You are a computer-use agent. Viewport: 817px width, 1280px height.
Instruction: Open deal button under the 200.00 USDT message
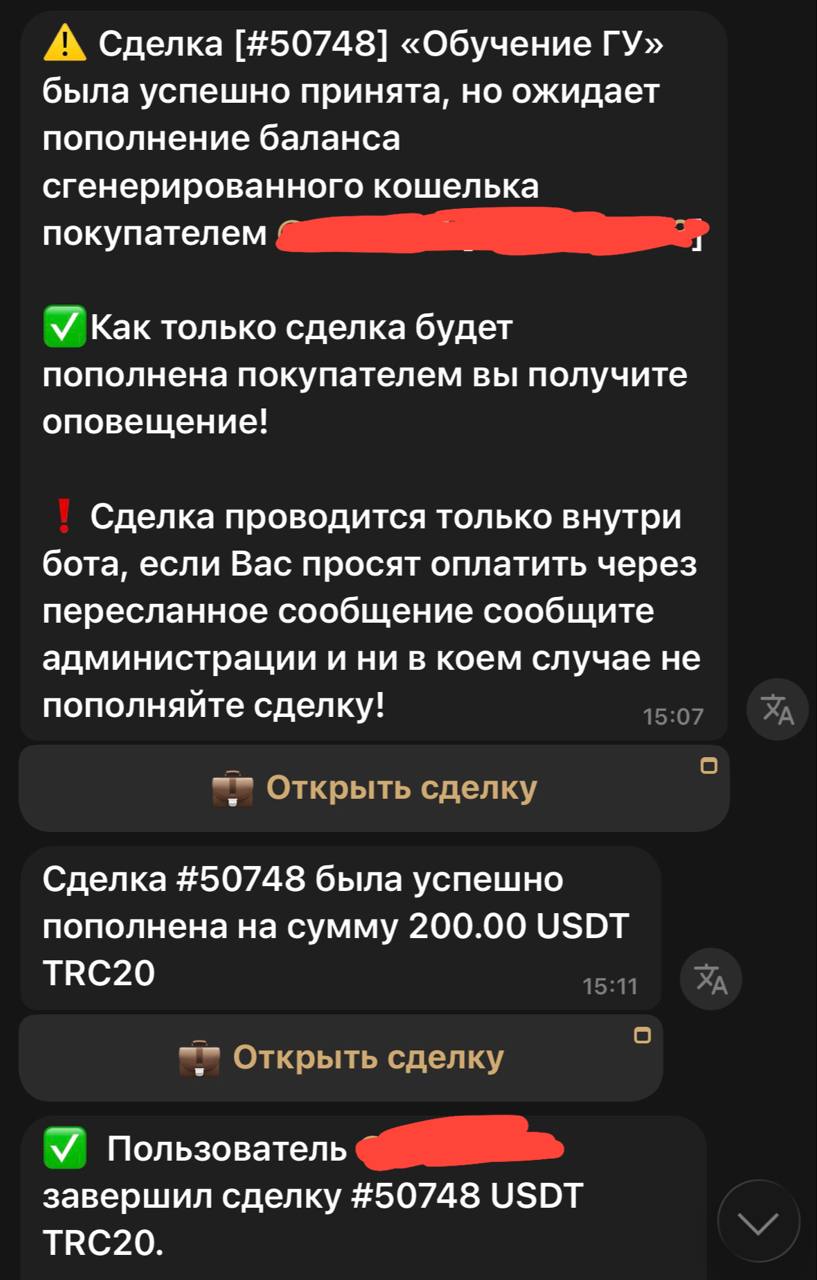click(340, 1058)
